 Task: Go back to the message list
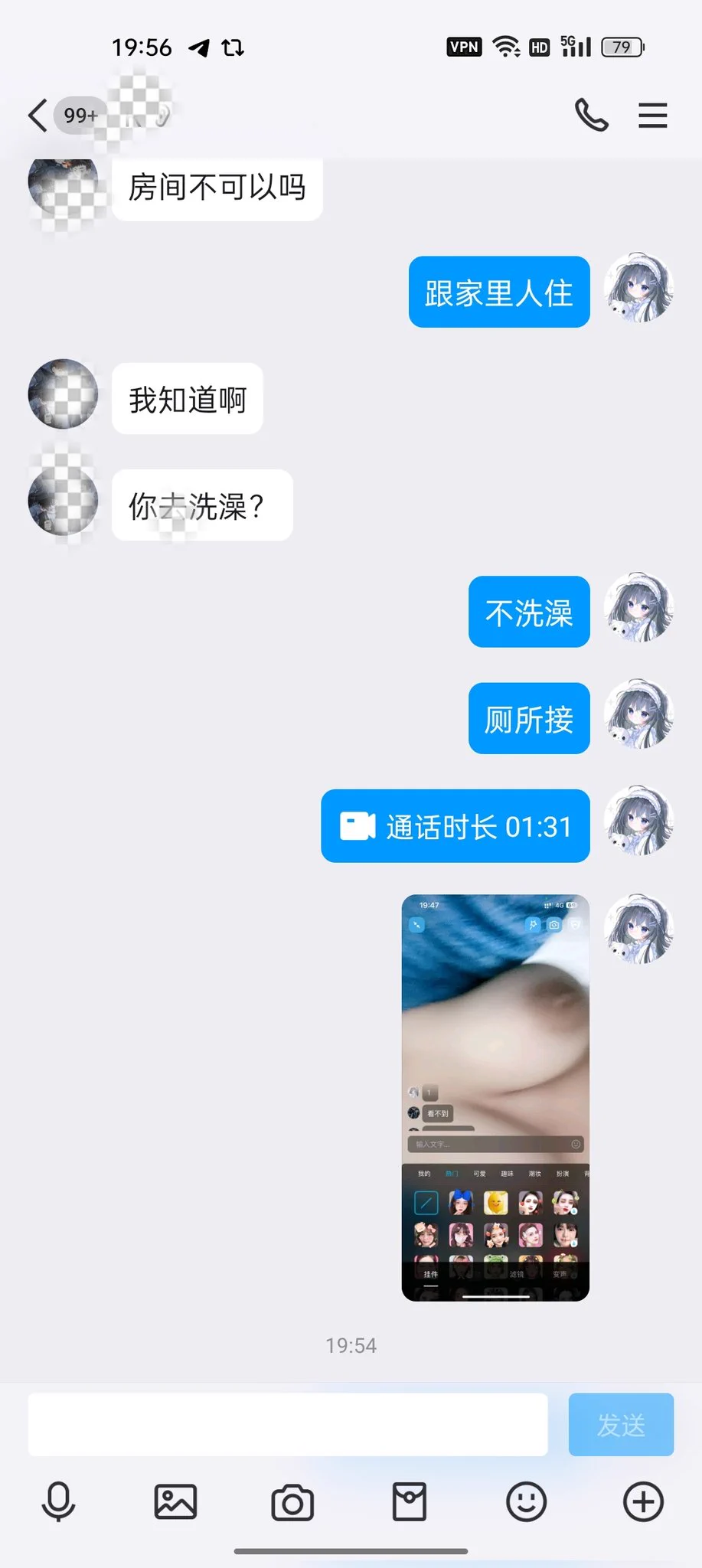coord(38,116)
